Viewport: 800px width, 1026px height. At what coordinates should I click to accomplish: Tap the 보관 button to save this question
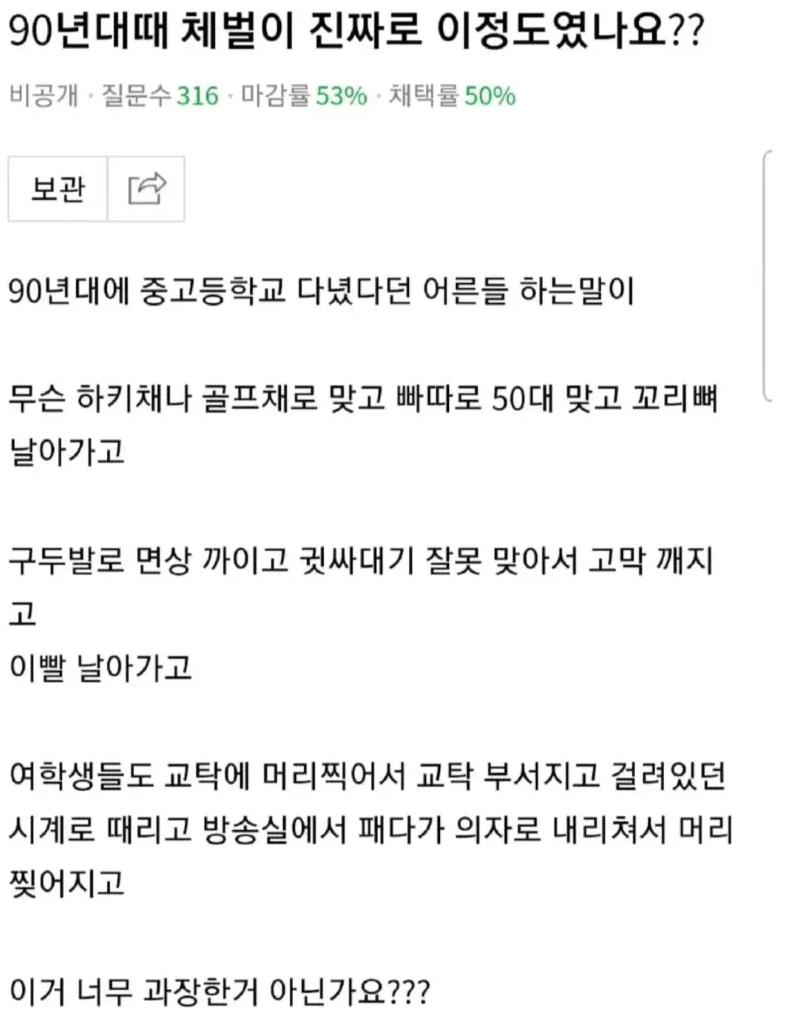click(58, 188)
